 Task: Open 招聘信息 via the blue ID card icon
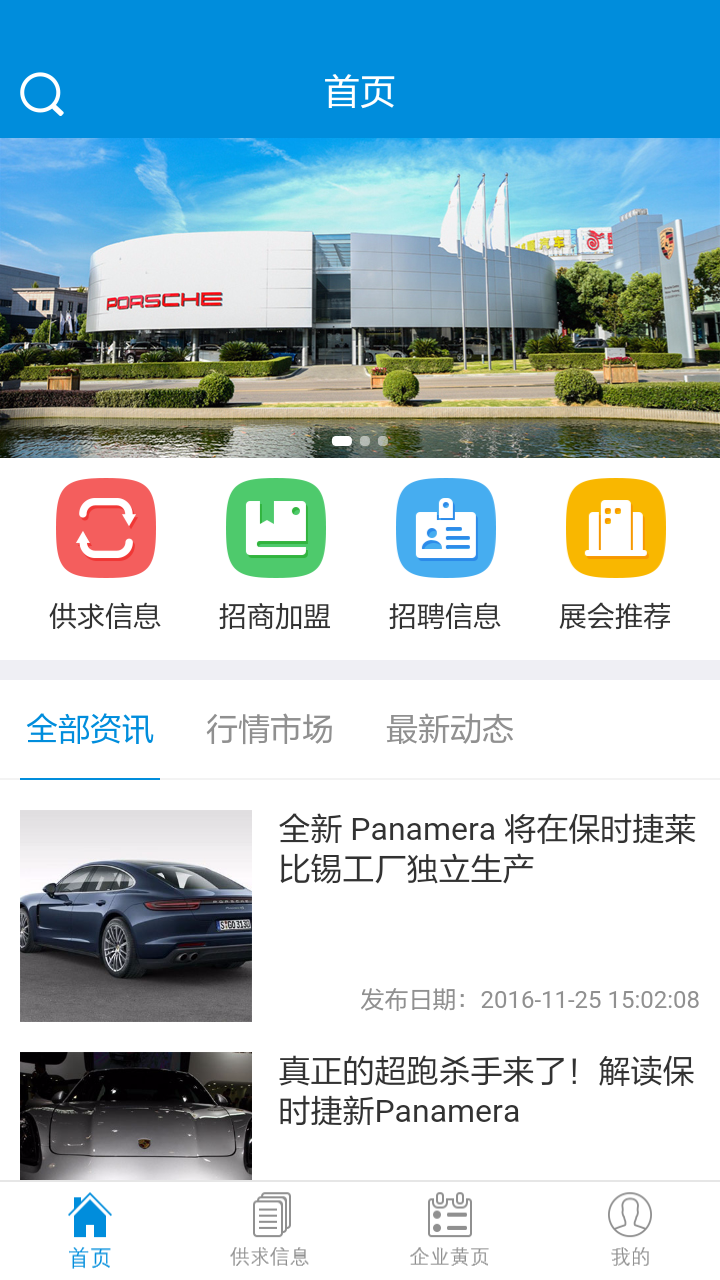445,527
